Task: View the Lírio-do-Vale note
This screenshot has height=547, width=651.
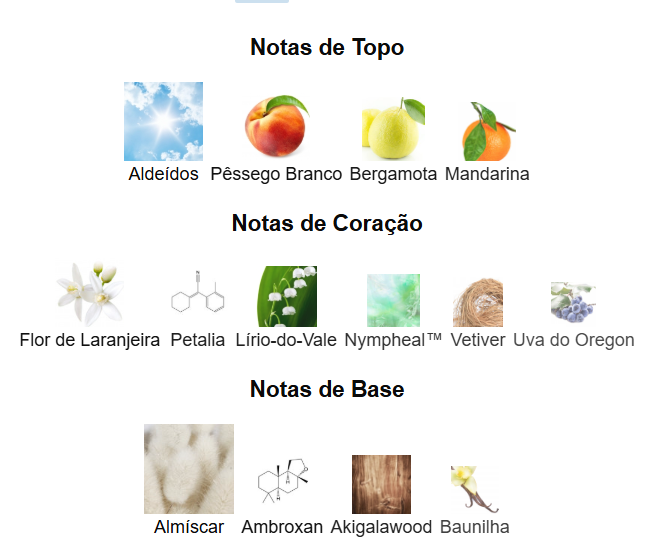Action: (x=287, y=296)
